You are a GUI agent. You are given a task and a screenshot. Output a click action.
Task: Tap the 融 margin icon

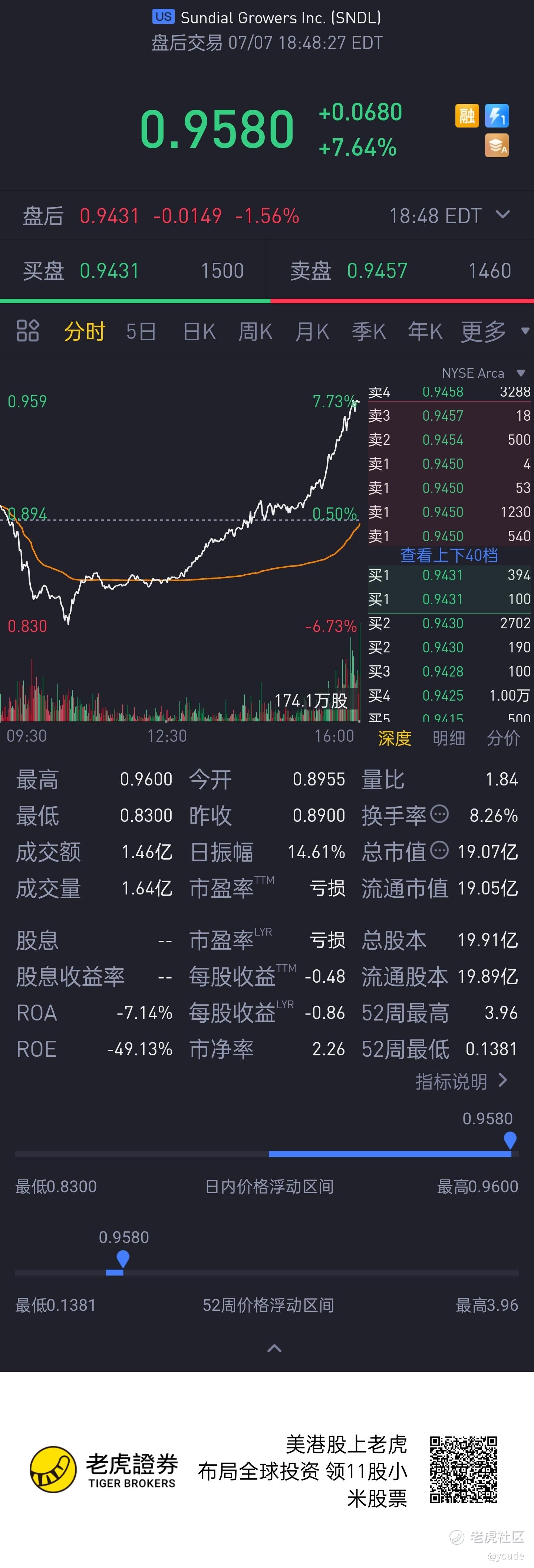click(467, 116)
